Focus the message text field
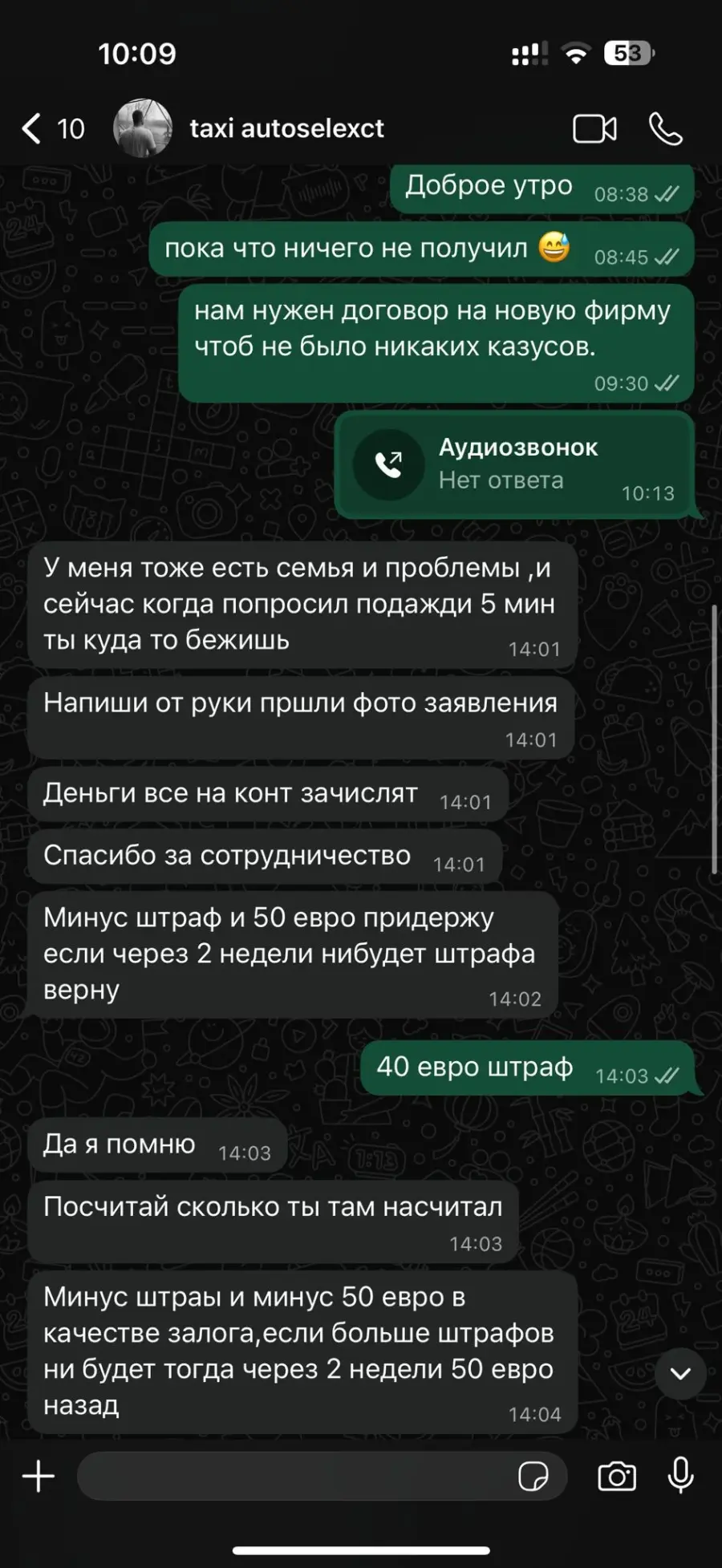 click(297, 1476)
